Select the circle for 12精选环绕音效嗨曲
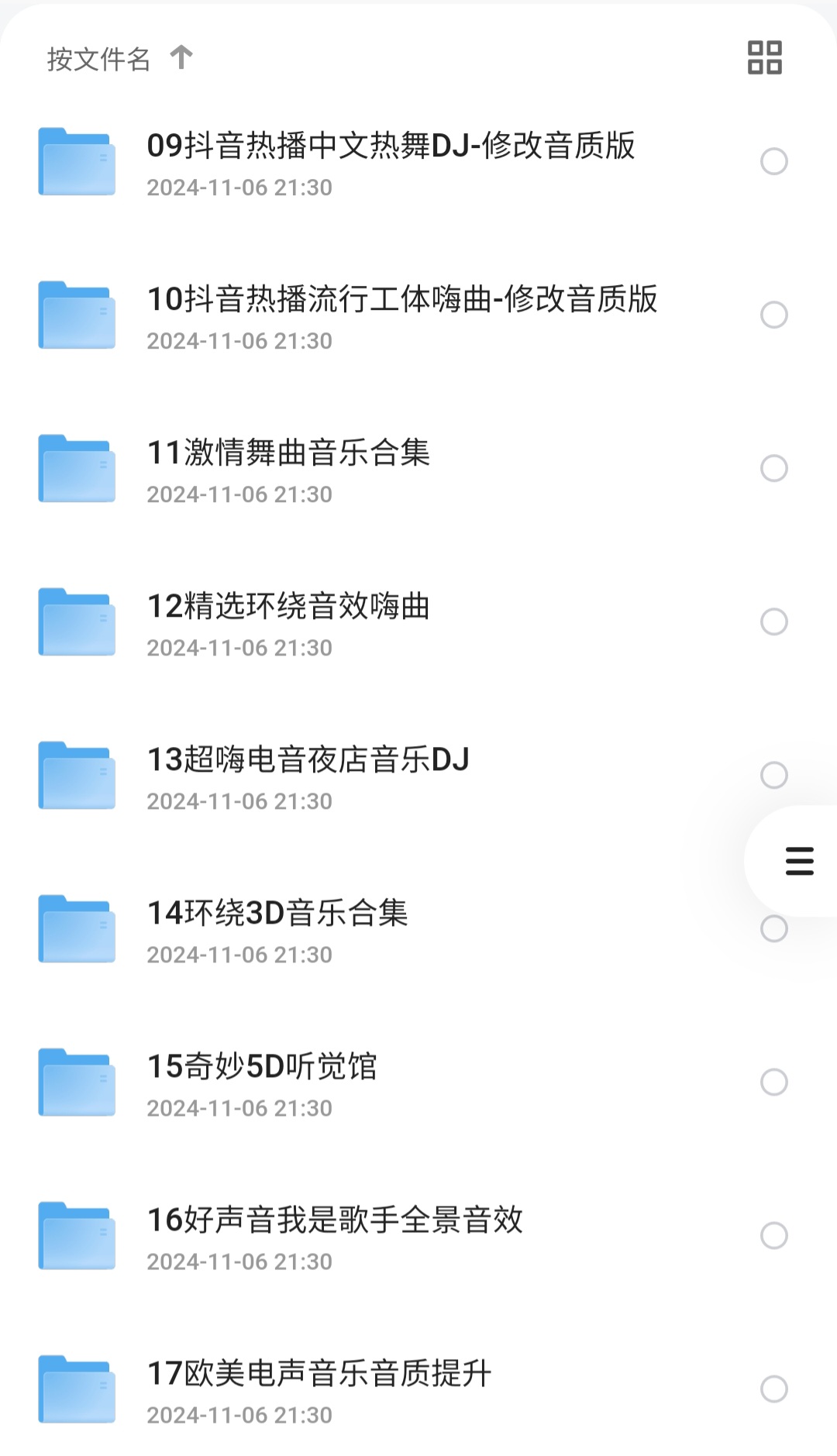Viewport: 837px width, 1456px height. pos(773,622)
